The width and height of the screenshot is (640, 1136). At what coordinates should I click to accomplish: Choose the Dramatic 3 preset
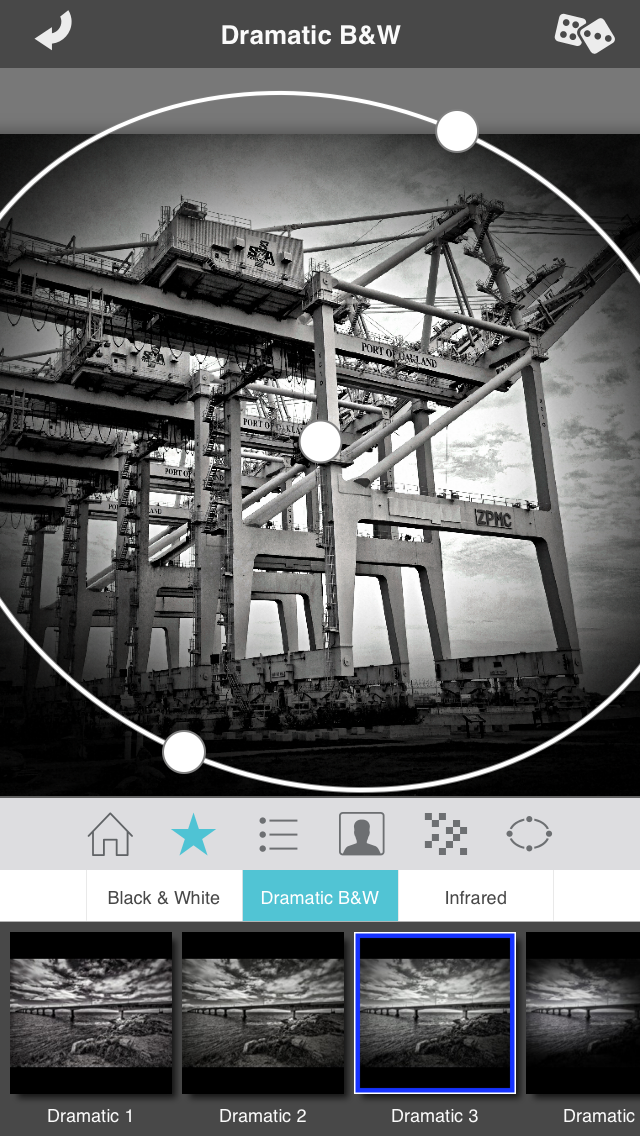(x=435, y=1013)
